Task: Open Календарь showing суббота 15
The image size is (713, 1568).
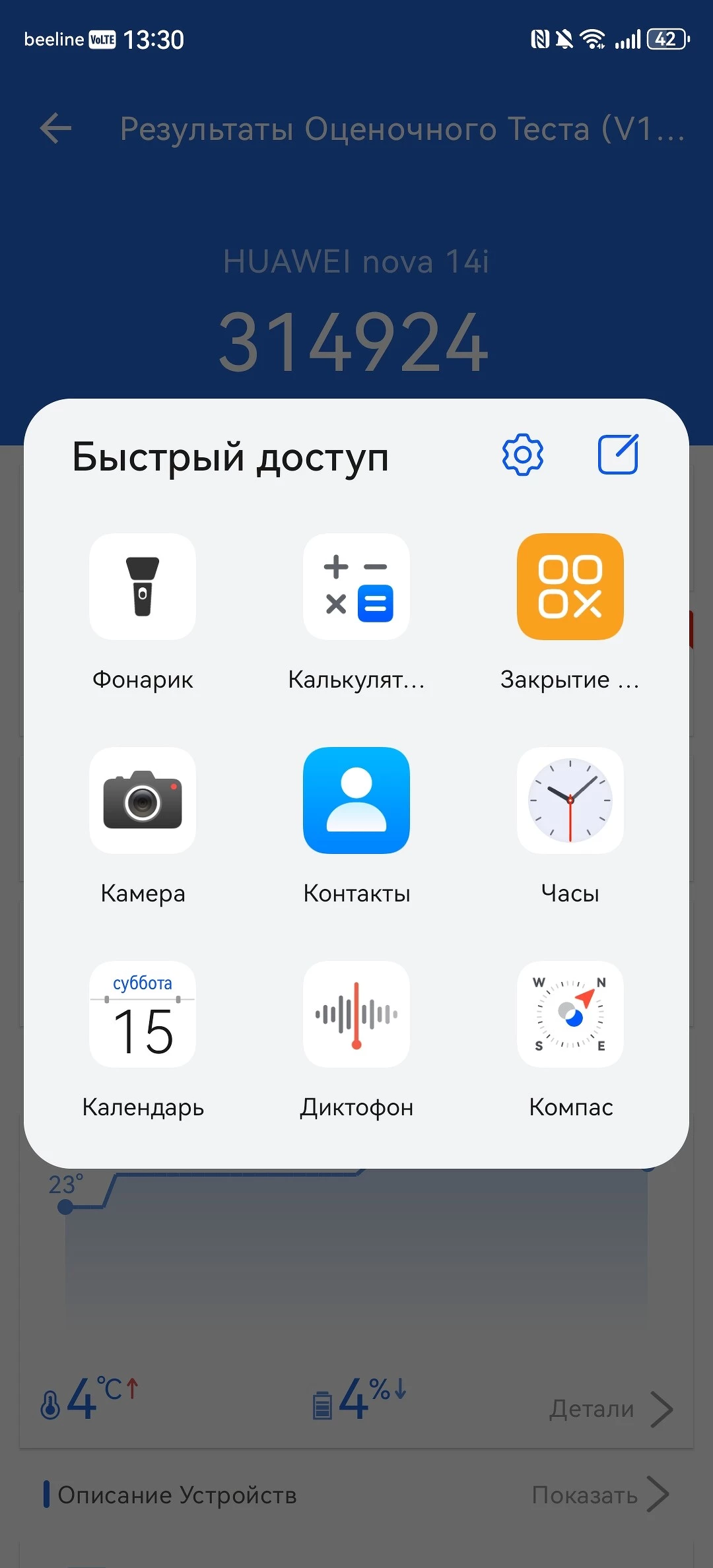Action: click(x=143, y=1014)
